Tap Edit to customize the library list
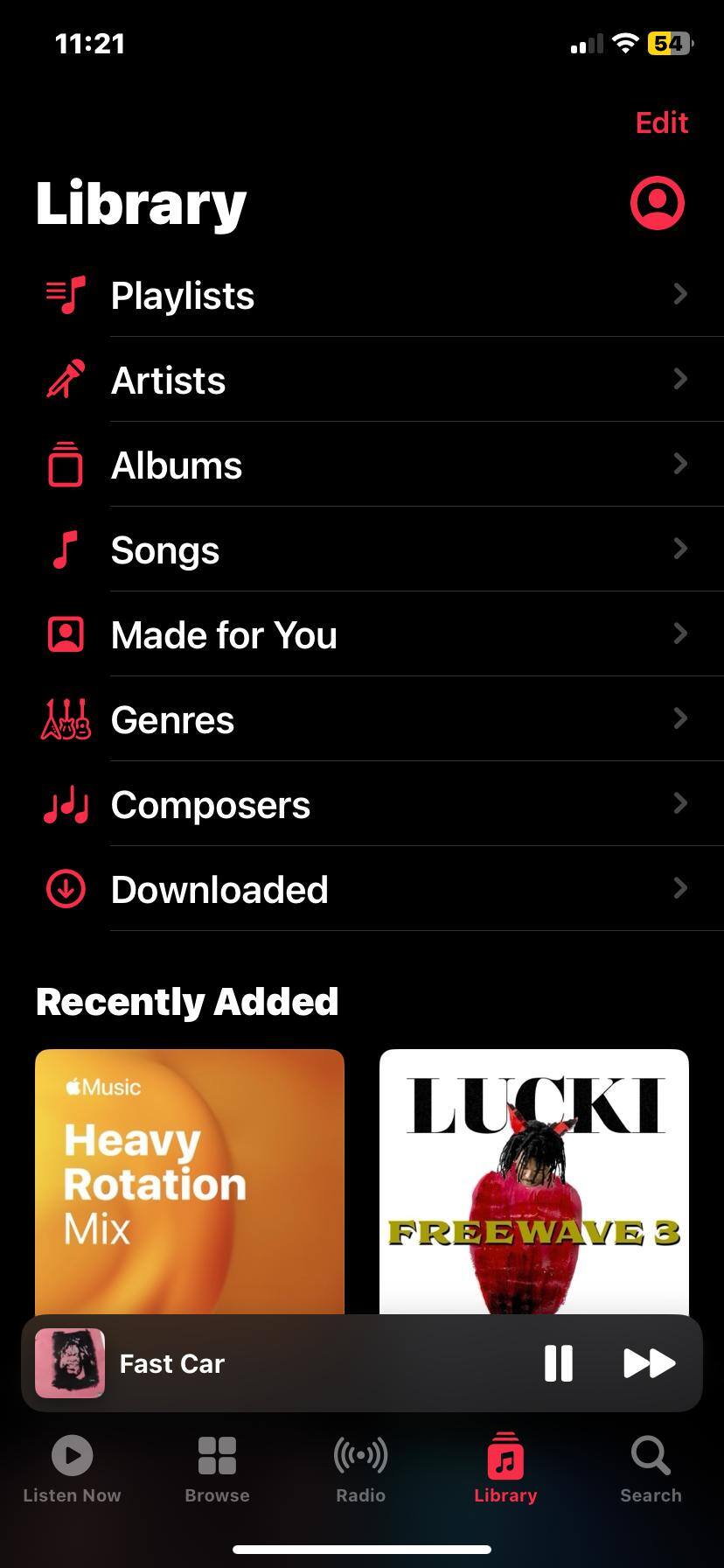 pos(661,123)
